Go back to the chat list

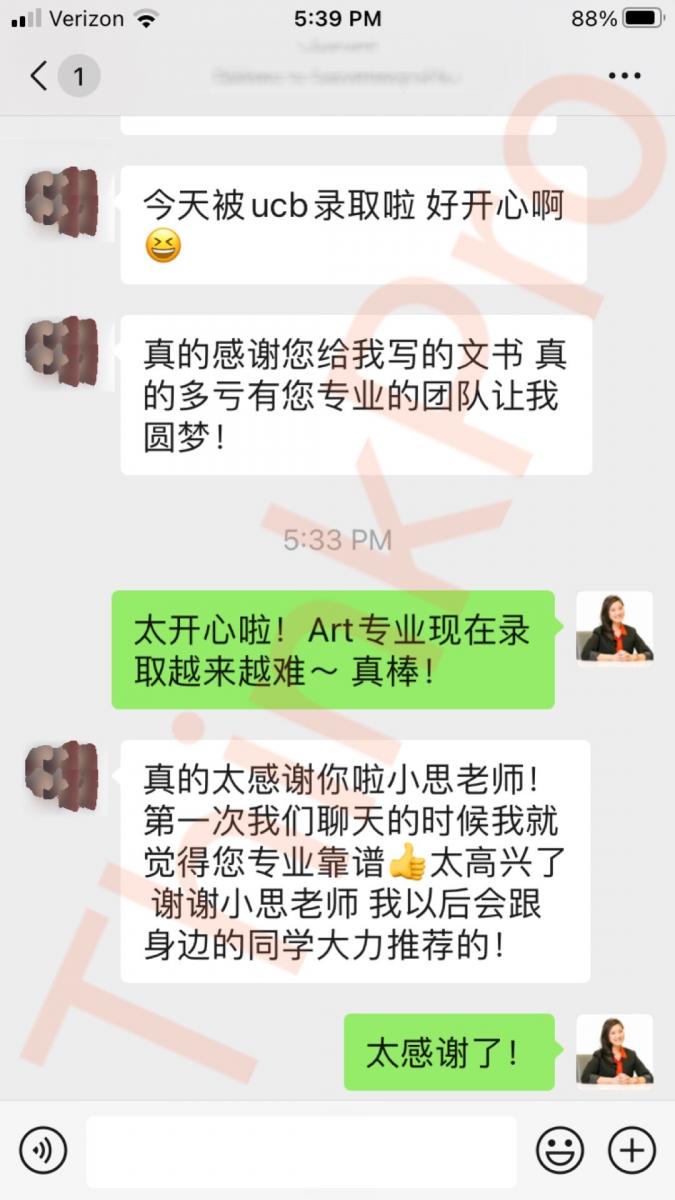click(x=40, y=76)
